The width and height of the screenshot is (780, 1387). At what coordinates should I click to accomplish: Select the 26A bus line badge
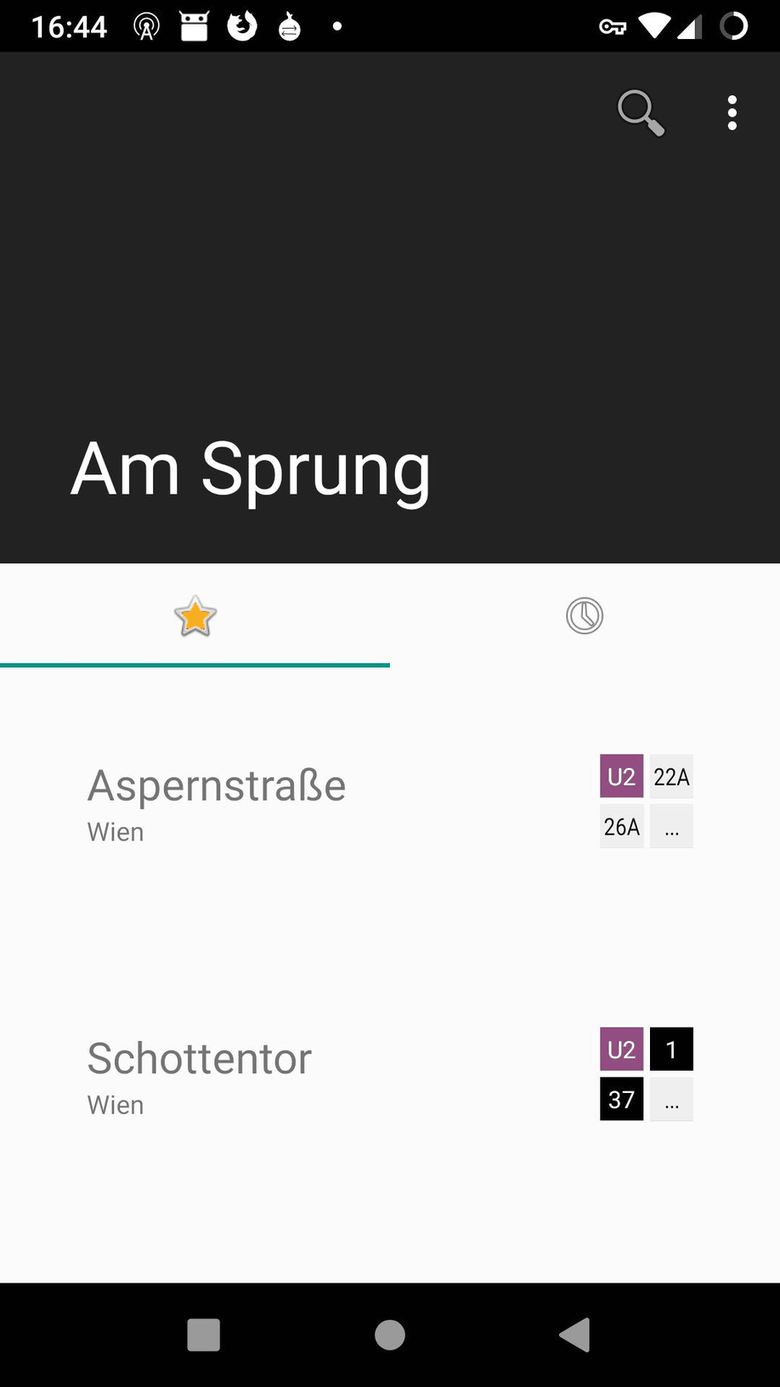coord(621,826)
